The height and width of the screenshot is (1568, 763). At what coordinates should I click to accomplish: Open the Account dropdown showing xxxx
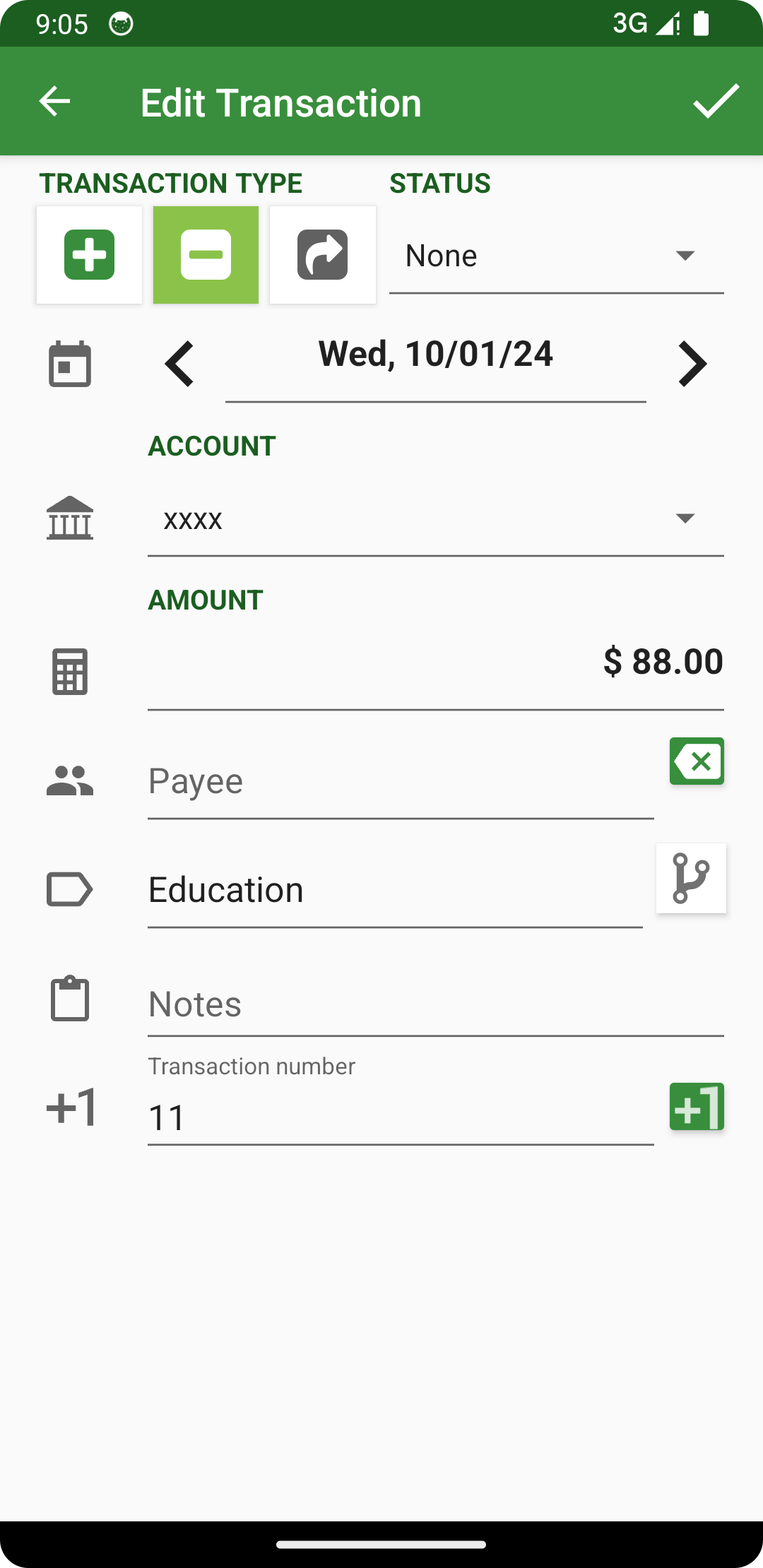pos(435,520)
